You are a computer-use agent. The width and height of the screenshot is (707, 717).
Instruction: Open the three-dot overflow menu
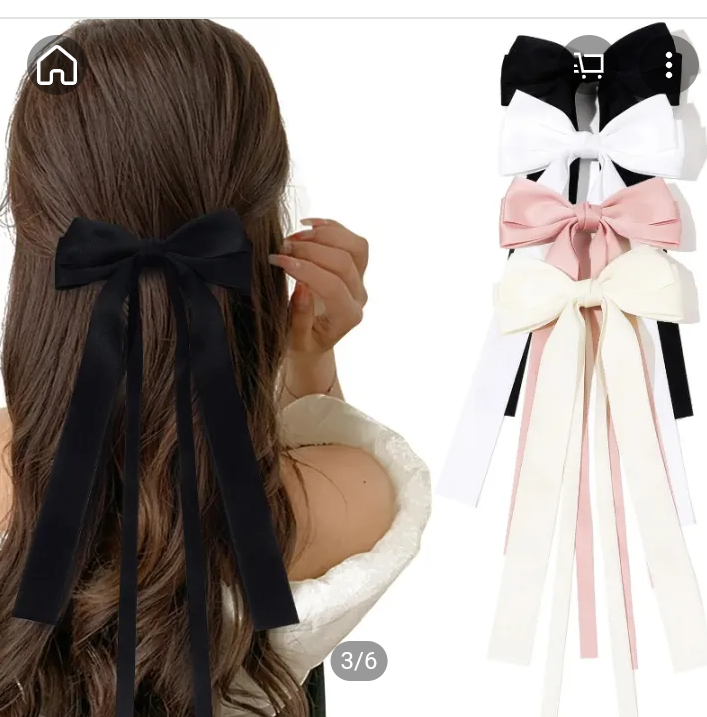[x=669, y=65]
